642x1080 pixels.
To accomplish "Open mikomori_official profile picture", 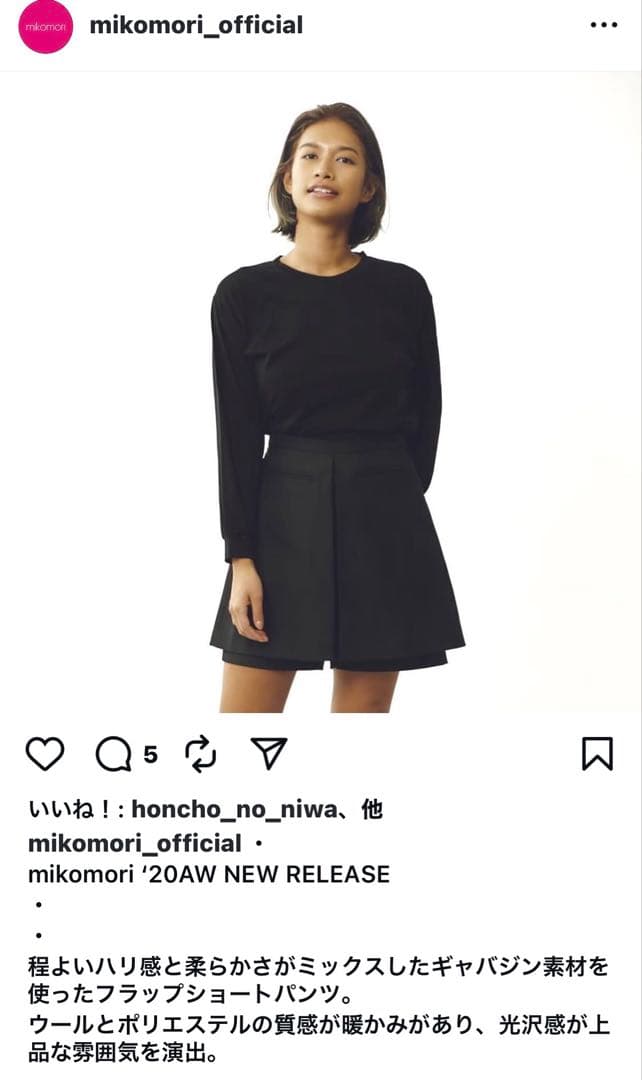I will point(45,27).
